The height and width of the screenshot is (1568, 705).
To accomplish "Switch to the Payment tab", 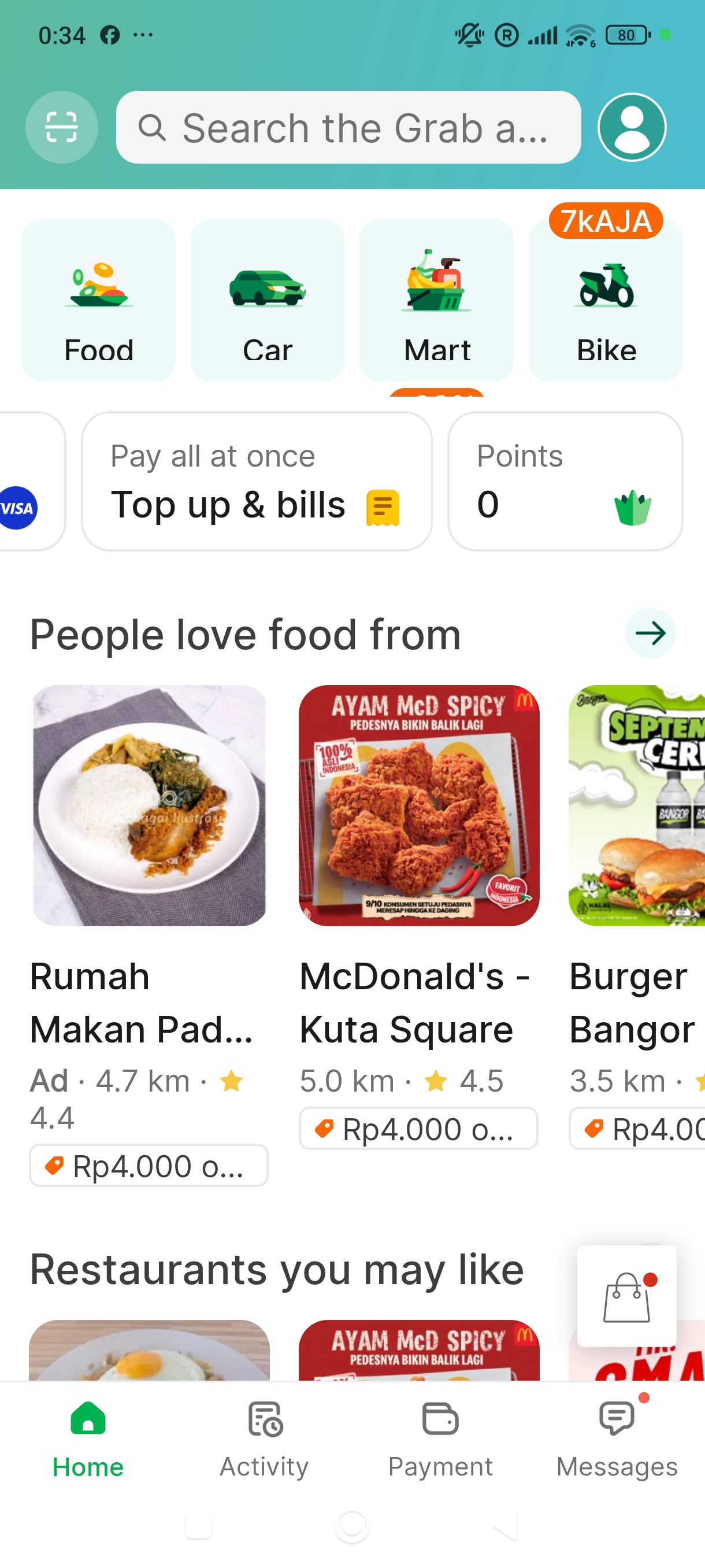I will [x=440, y=1438].
